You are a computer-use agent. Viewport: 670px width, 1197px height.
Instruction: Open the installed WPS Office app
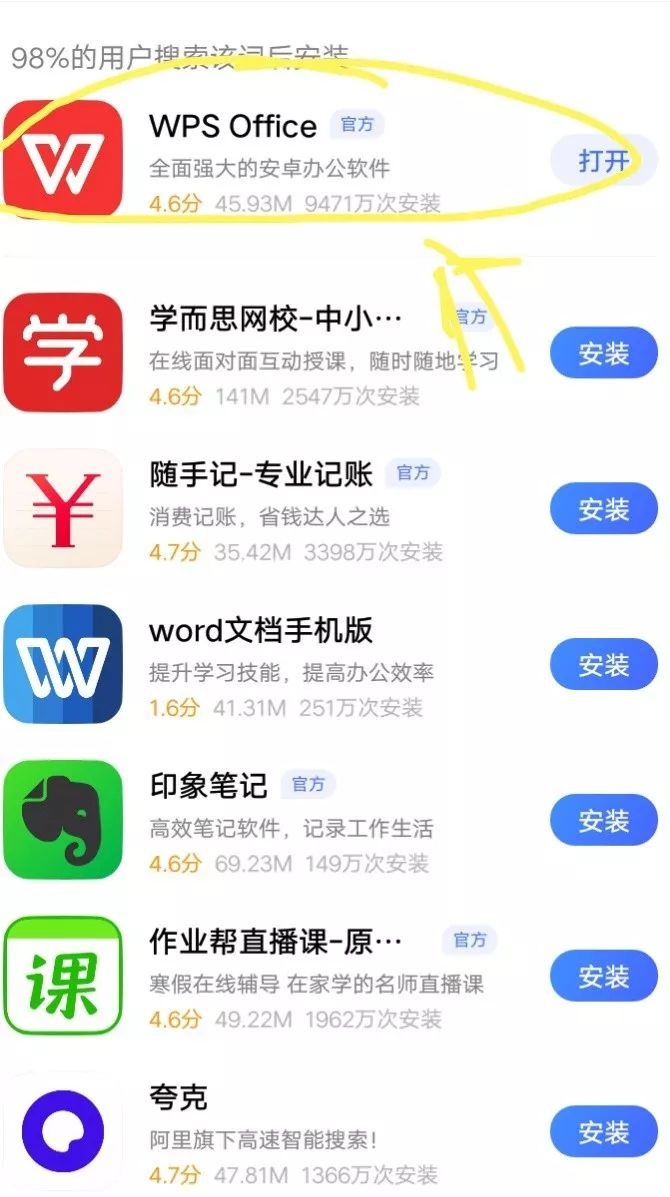coord(603,161)
